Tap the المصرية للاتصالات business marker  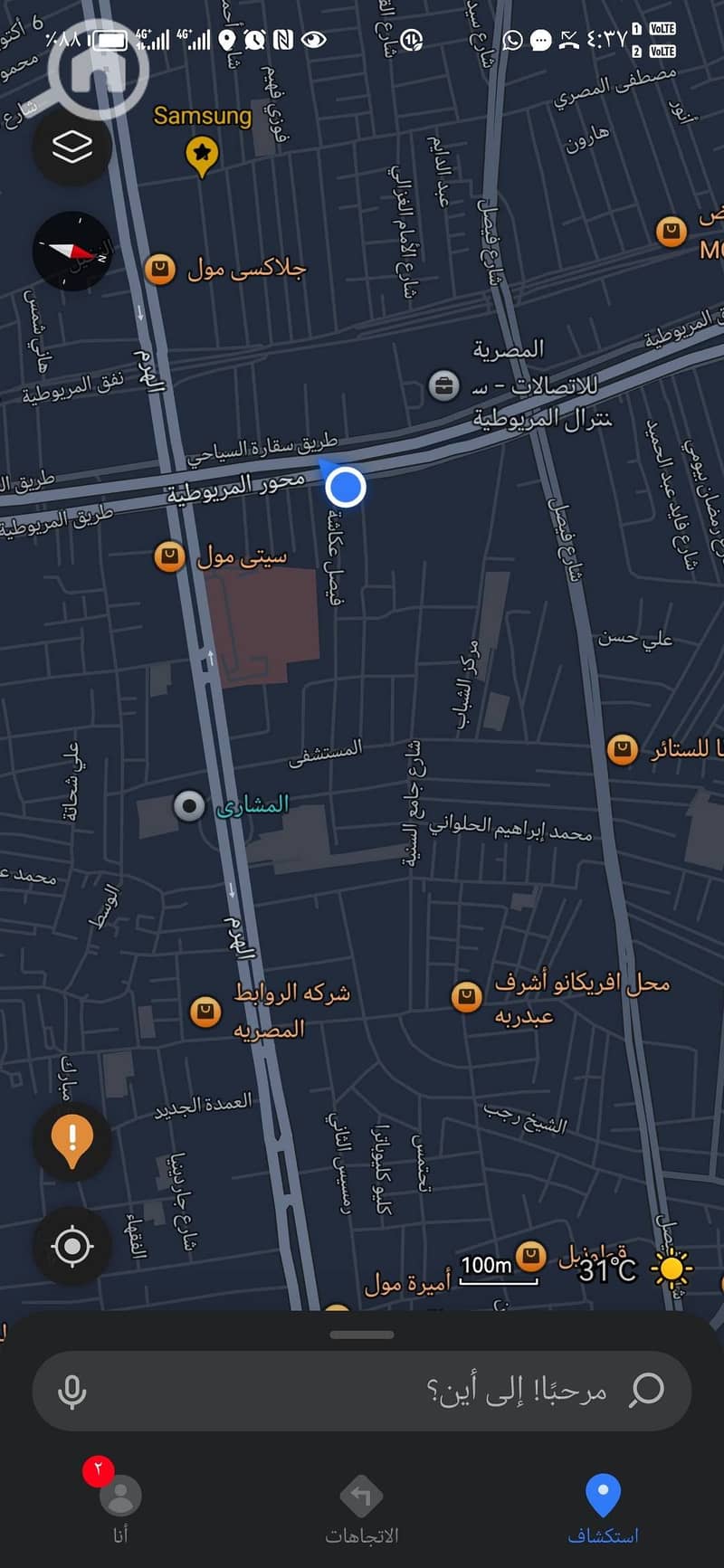tap(443, 386)
